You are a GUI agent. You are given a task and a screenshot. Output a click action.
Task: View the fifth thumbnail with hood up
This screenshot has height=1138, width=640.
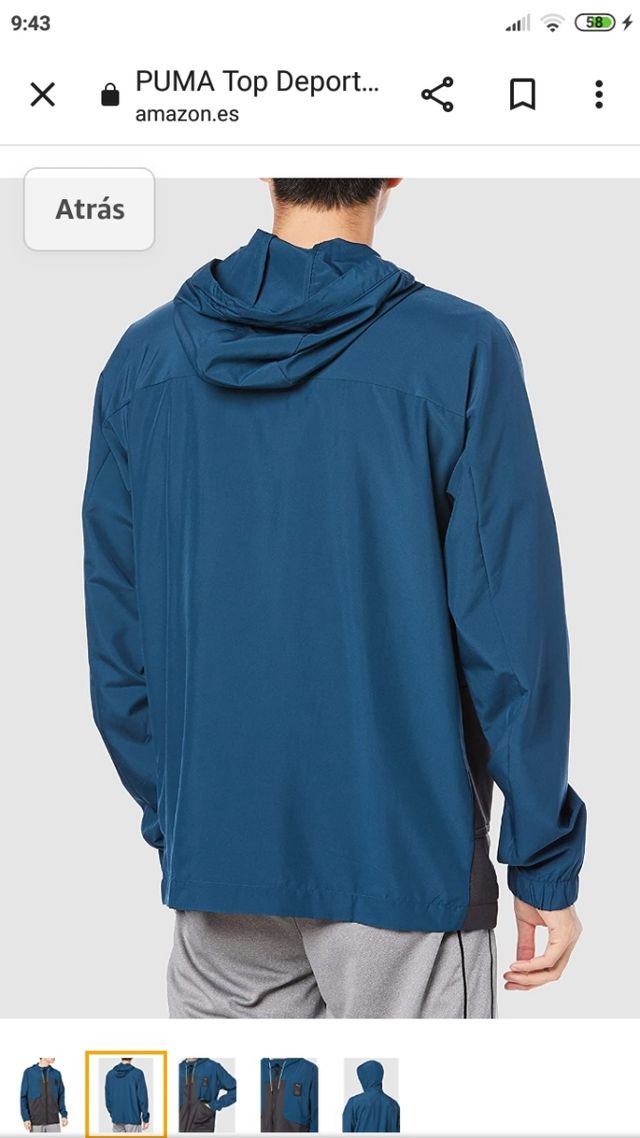(x=371, y=1094)
